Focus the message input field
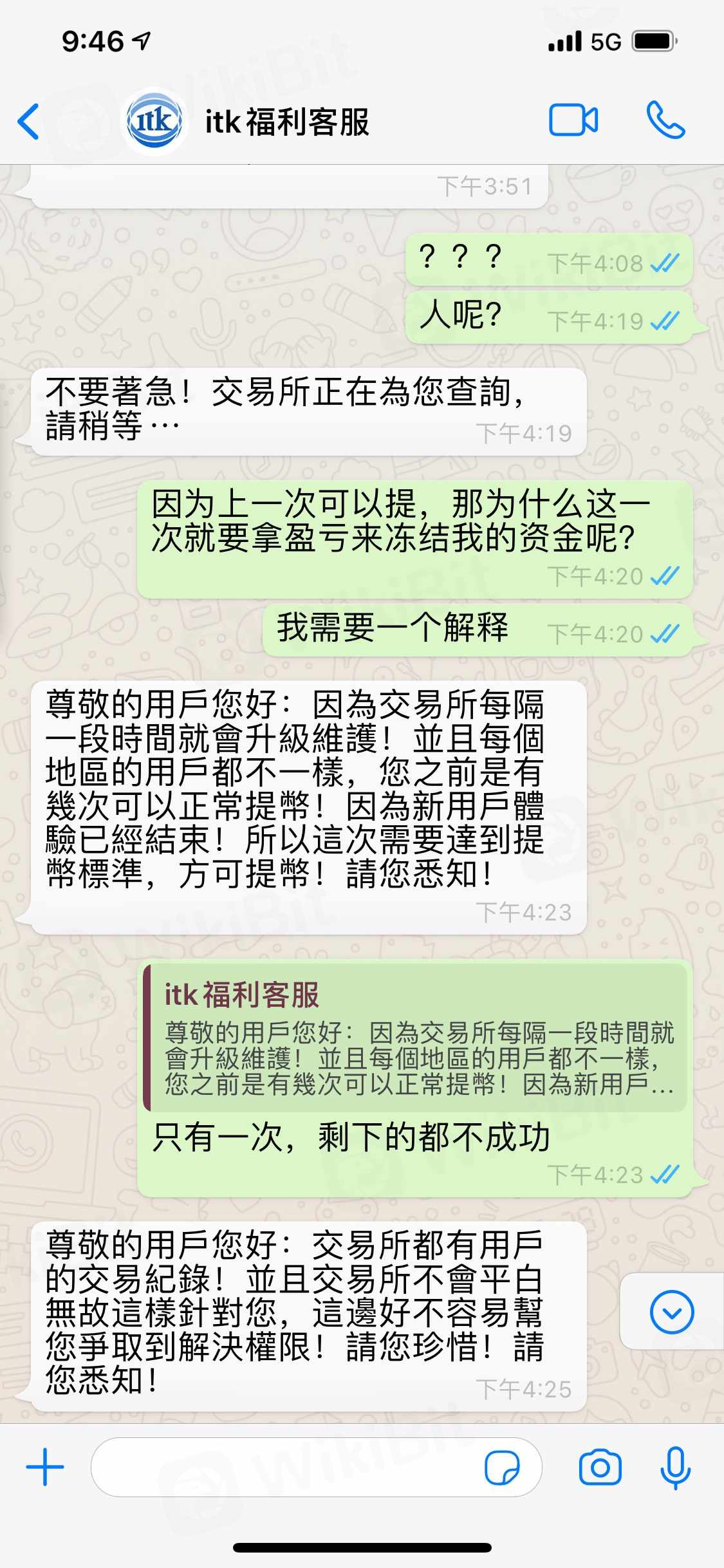Image resolution: width=724 pixels, height=1568 pixels. (x=283, y=1467)
